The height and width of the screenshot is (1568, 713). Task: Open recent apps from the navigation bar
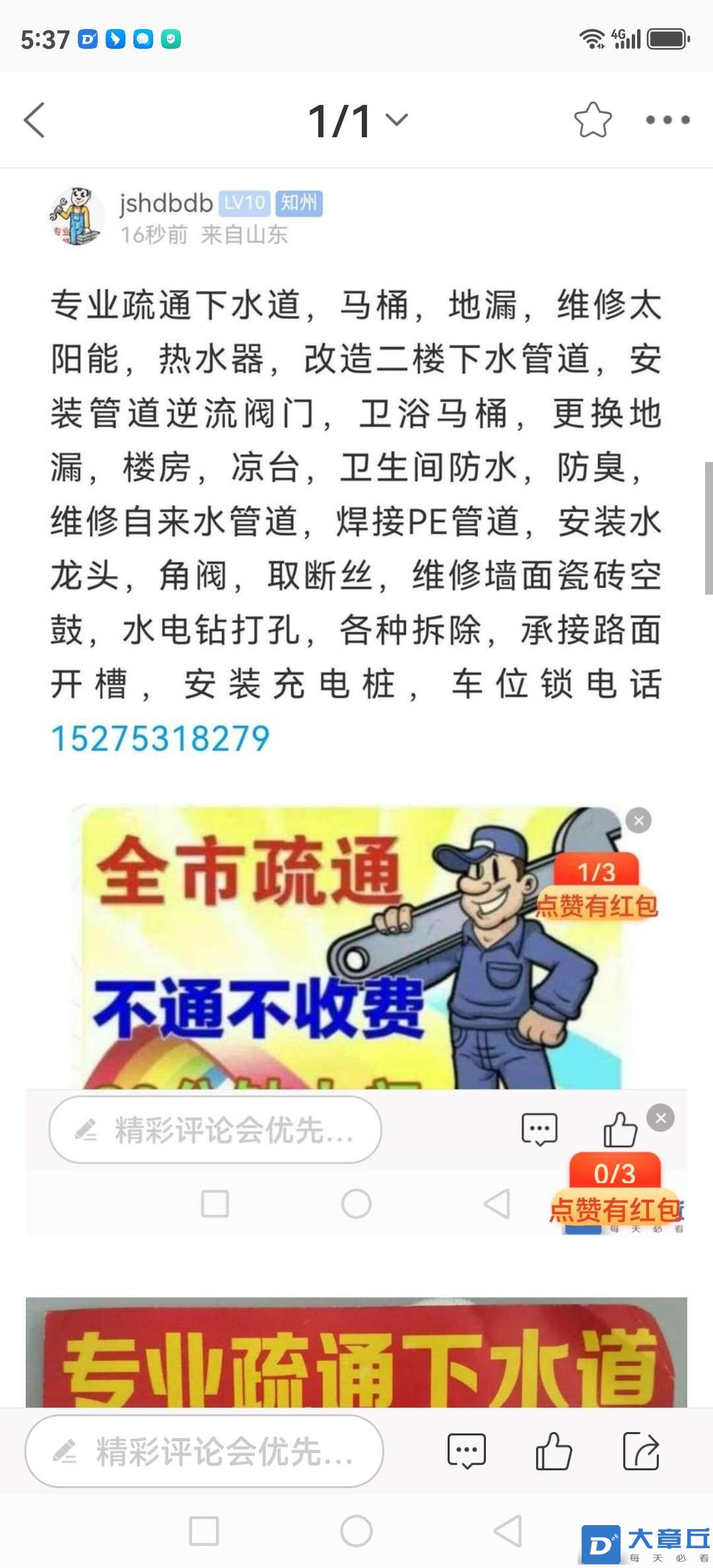point(204,1530)
